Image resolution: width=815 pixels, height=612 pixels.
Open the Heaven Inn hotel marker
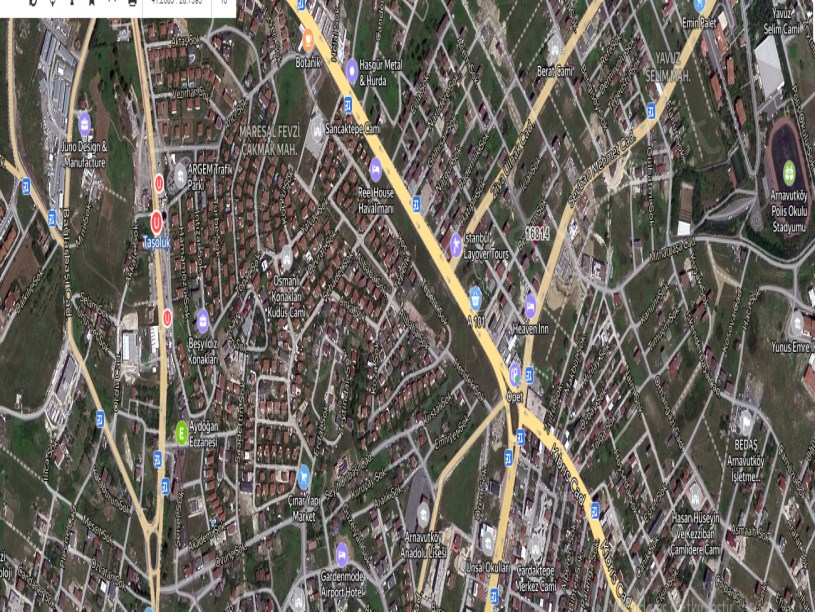(530, 303)
